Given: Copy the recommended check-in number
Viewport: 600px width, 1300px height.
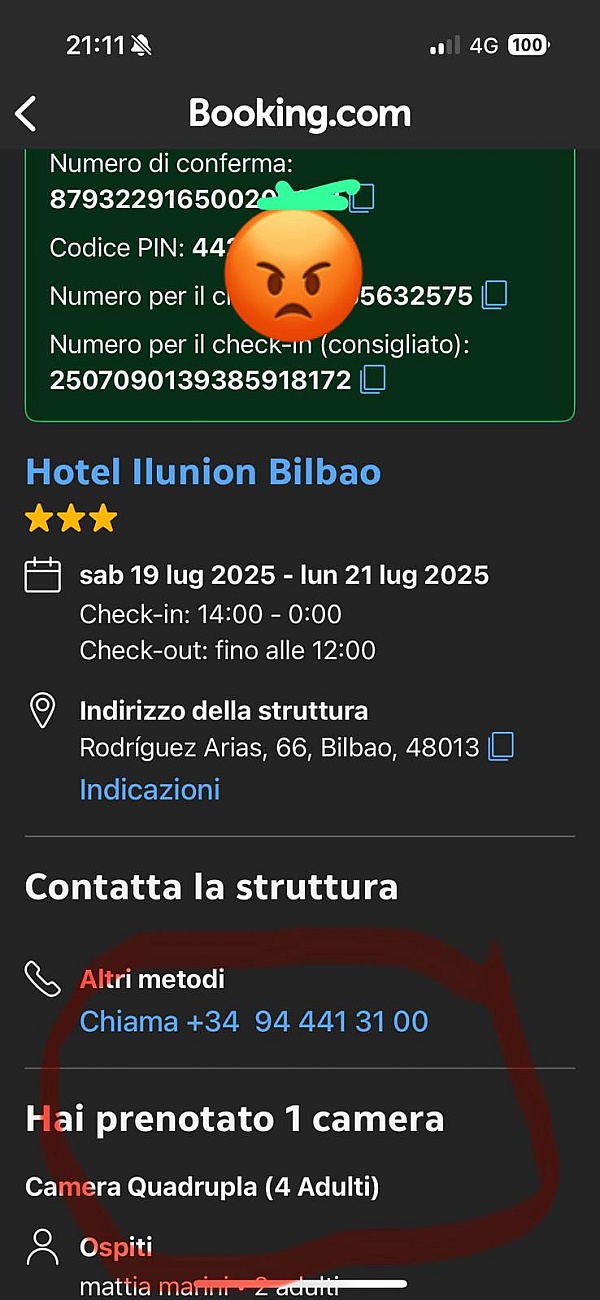Looking at the screenshot, I should tap(373, 379).
